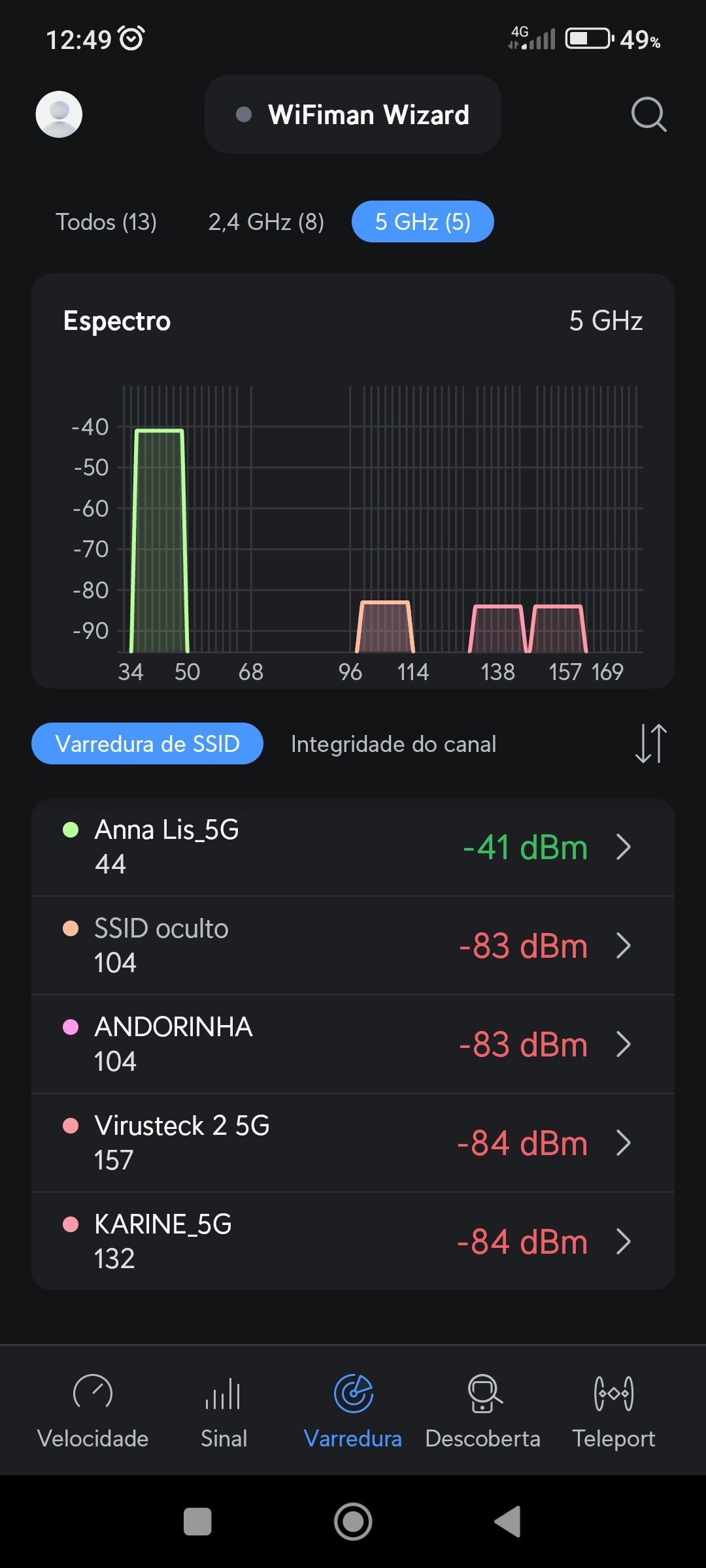Open the SSID oculto network
Image resolution: width=706 pixels, height=1568 pixels.
[353, 945]
